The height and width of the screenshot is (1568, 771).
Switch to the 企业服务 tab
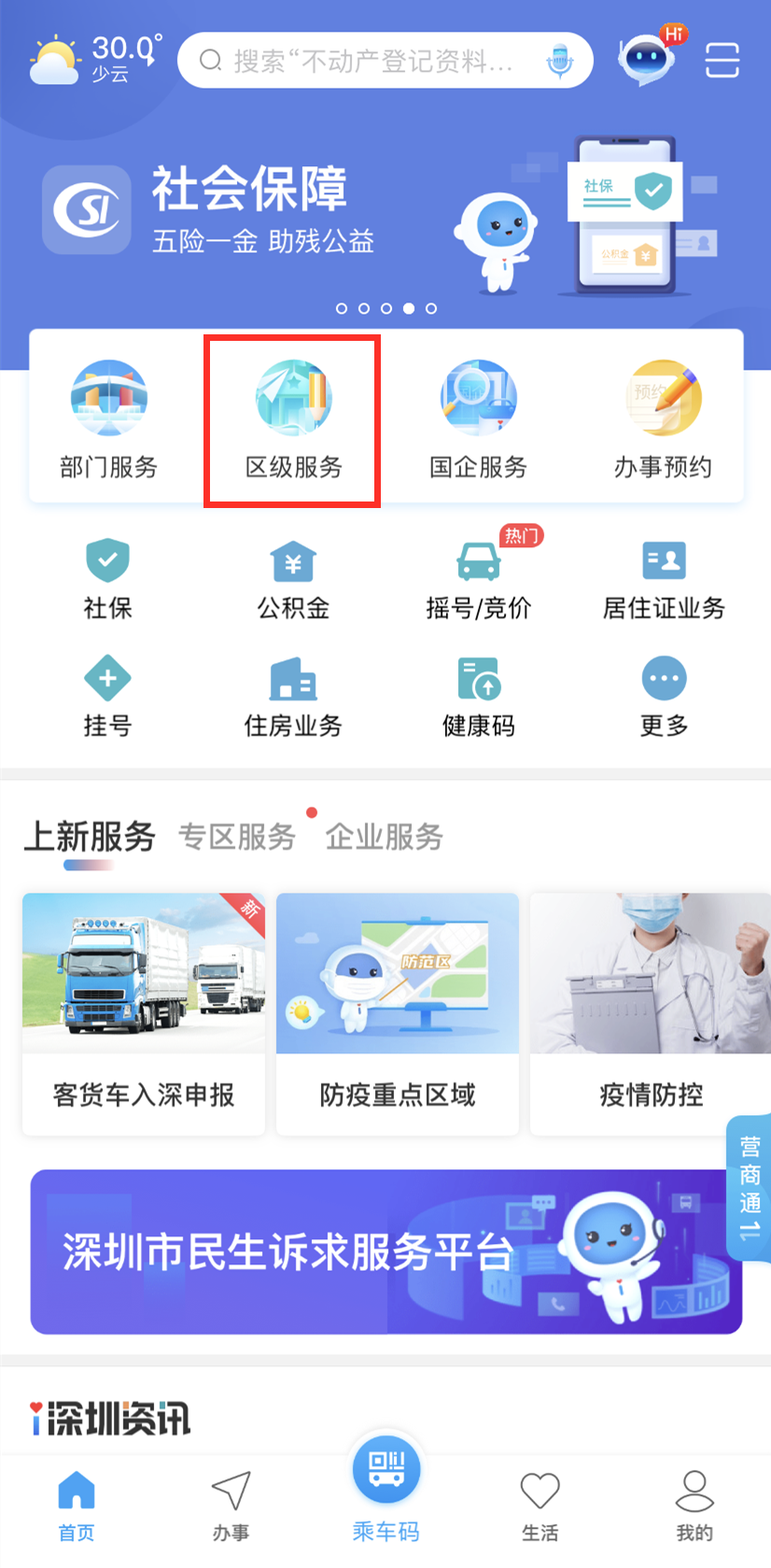point(384,837)
